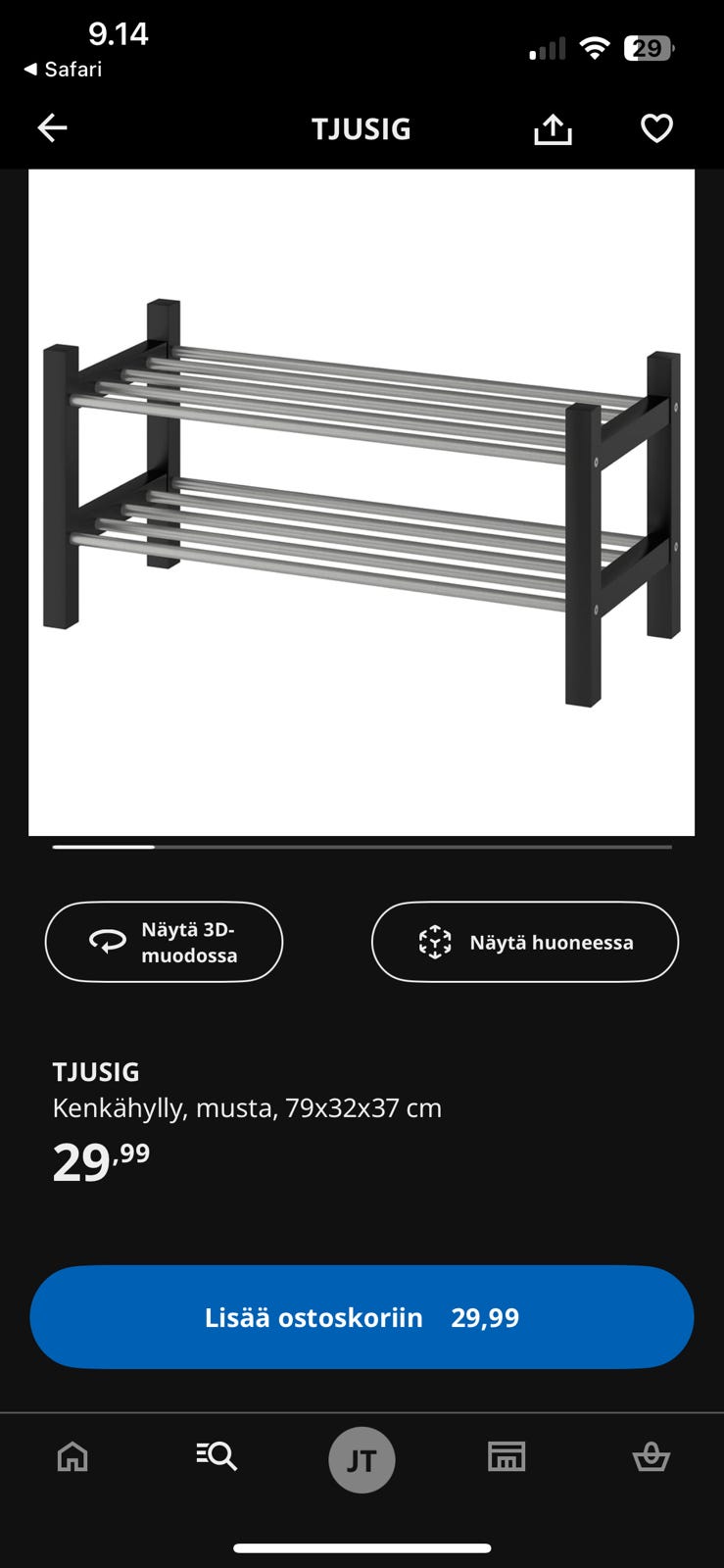Tap Näytä huoneessa button
This screenshot has width=724, height=1568.
(x=524, y=942)
